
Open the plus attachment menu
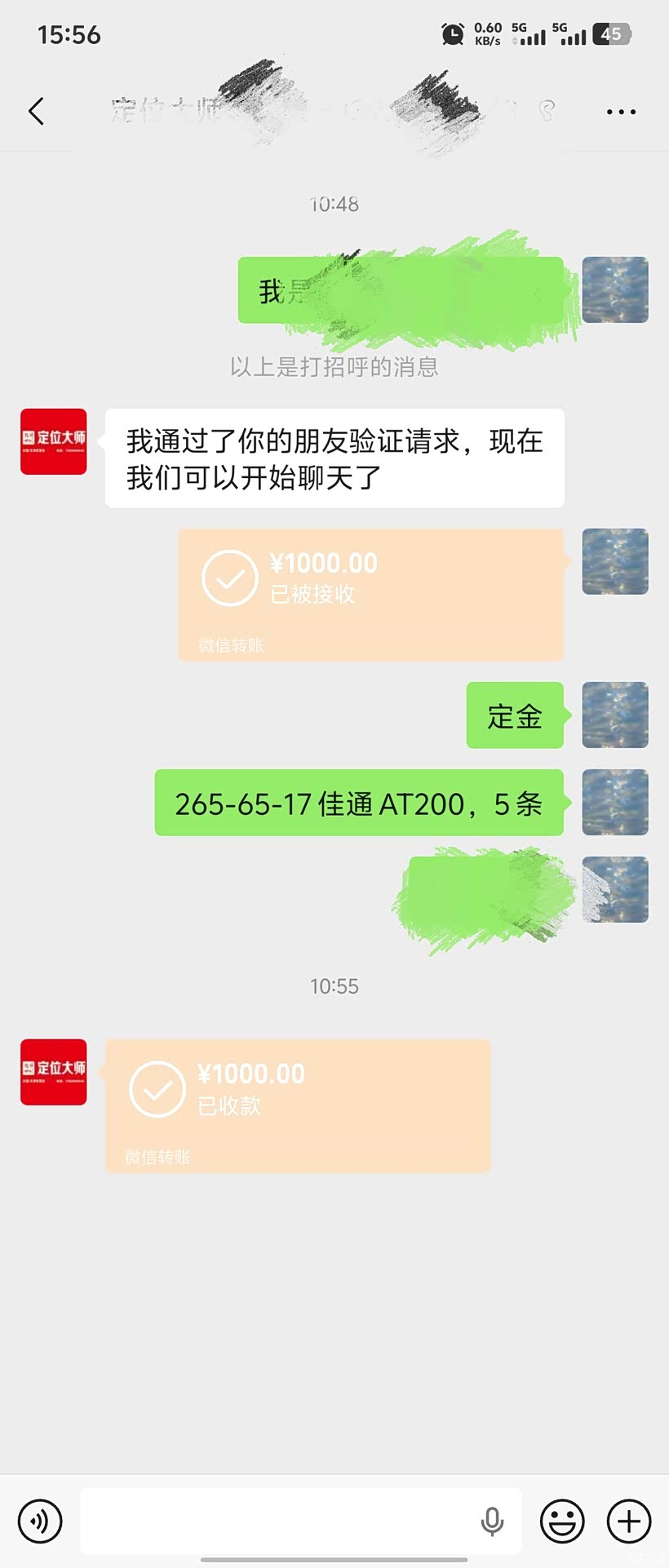[628, 1521]
